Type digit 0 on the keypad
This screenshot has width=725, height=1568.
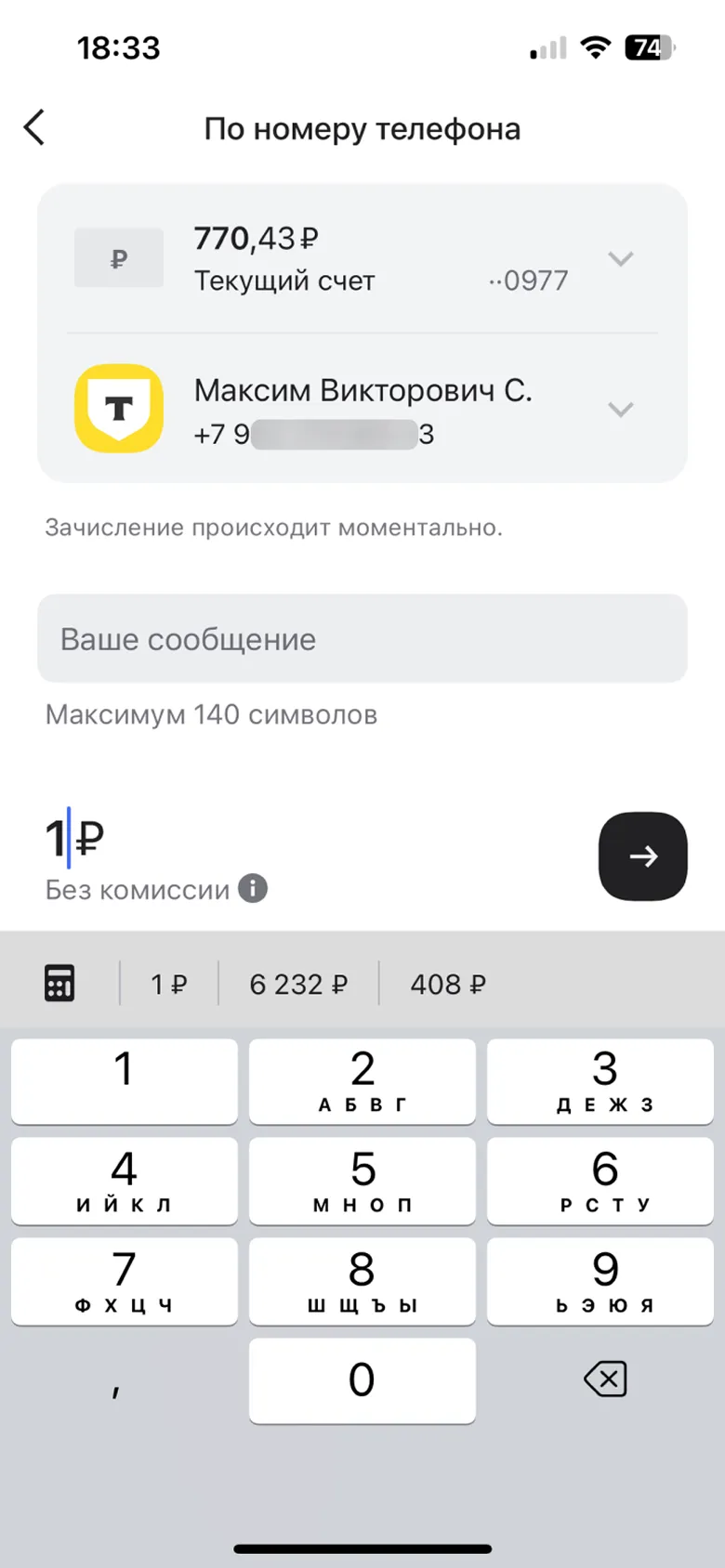362,1380
